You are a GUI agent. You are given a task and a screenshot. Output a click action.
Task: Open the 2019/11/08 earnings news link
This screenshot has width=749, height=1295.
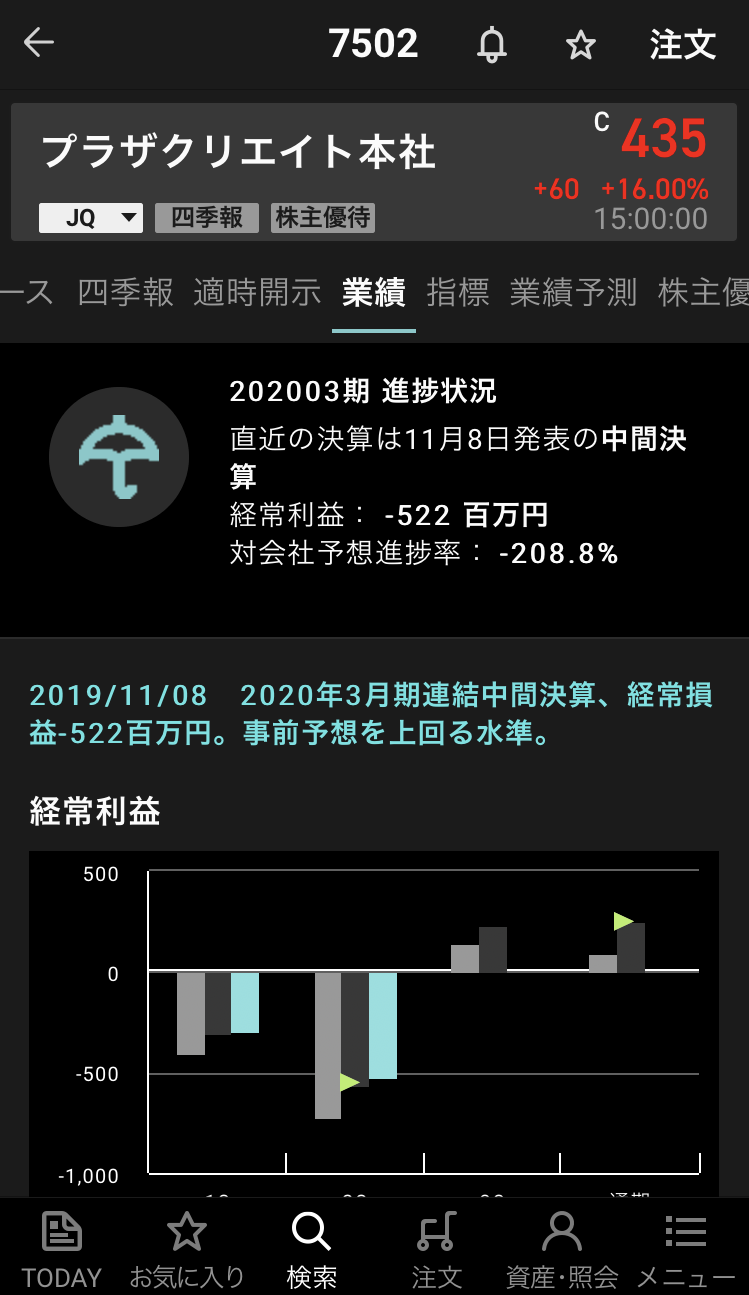coord(372,714)
